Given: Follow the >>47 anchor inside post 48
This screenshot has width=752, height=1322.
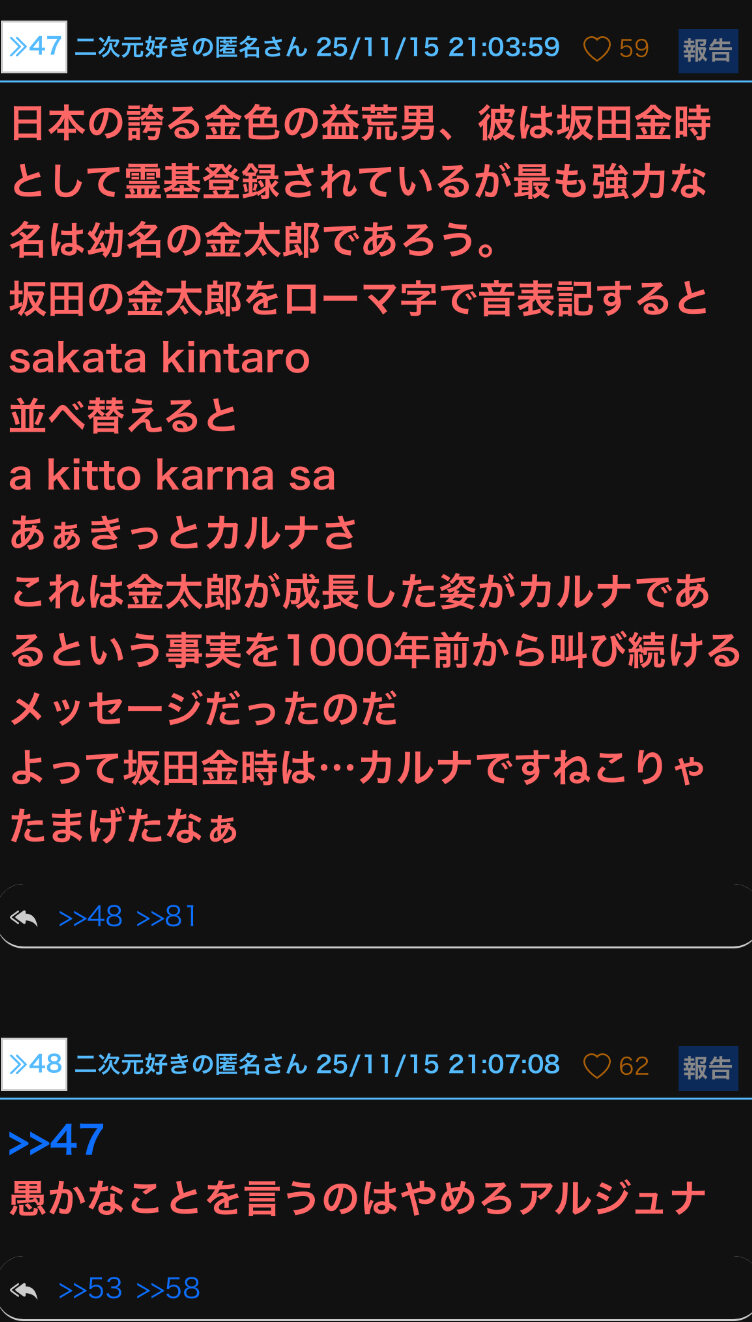Looking at the screenshot, I should click(56, 1140).
